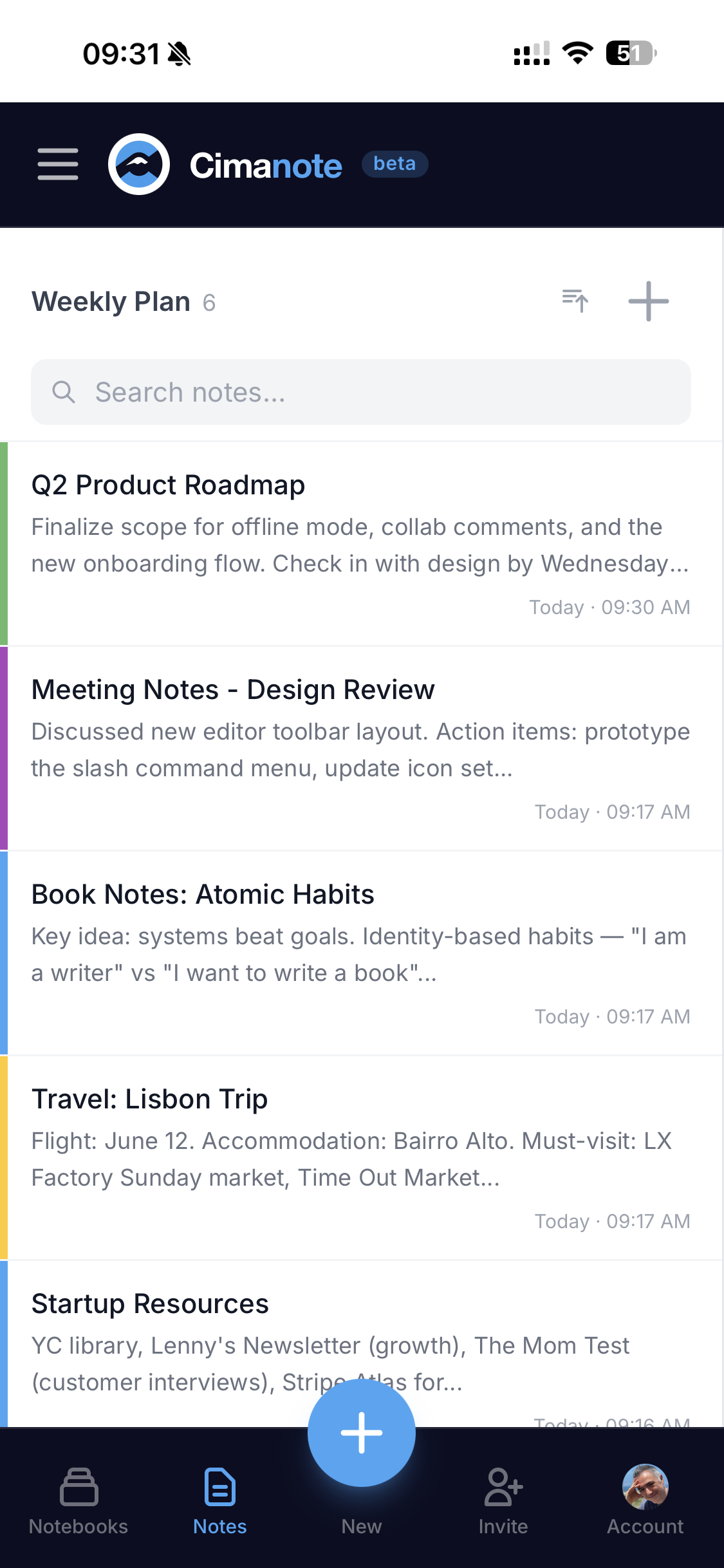Go to the Invite tab
724x1568 pixels.
pos(503,1501)
